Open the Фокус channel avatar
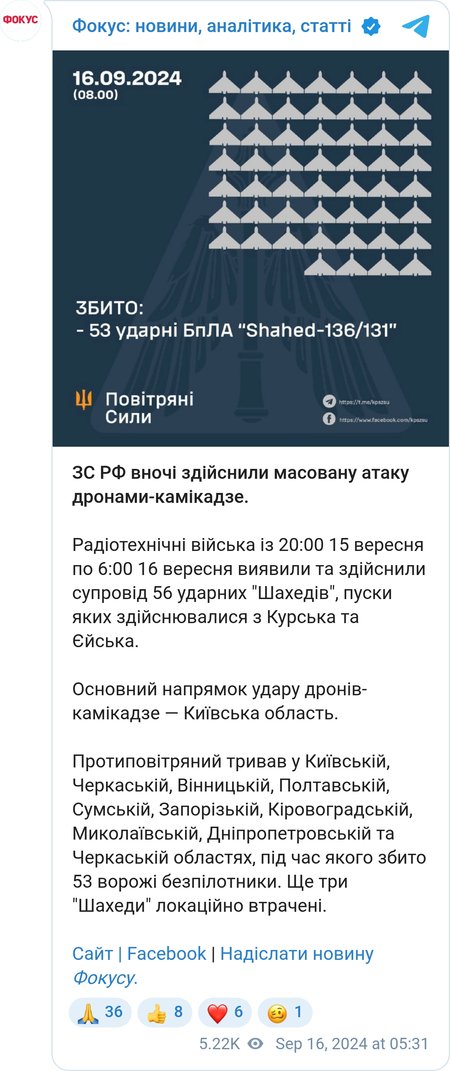This screenshot has width=450, height=1071. pos(20,20)
